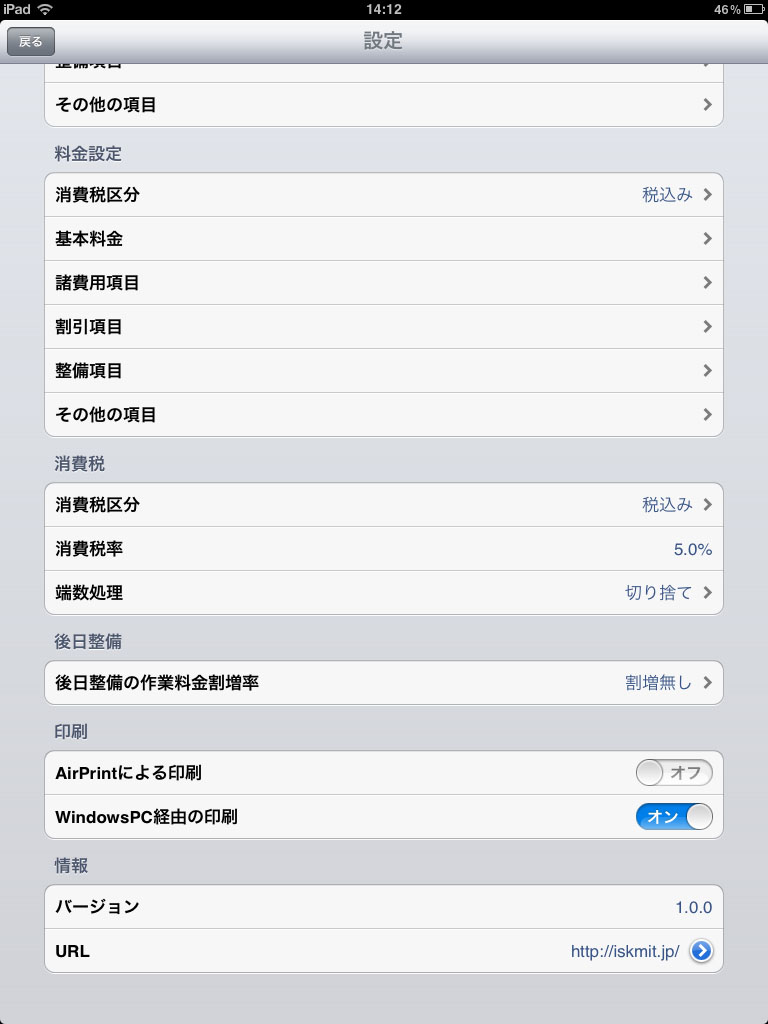Tap the 戻る back button
Screen dimensions: 768x1024
pyautogui.click(x=31, y=41)
